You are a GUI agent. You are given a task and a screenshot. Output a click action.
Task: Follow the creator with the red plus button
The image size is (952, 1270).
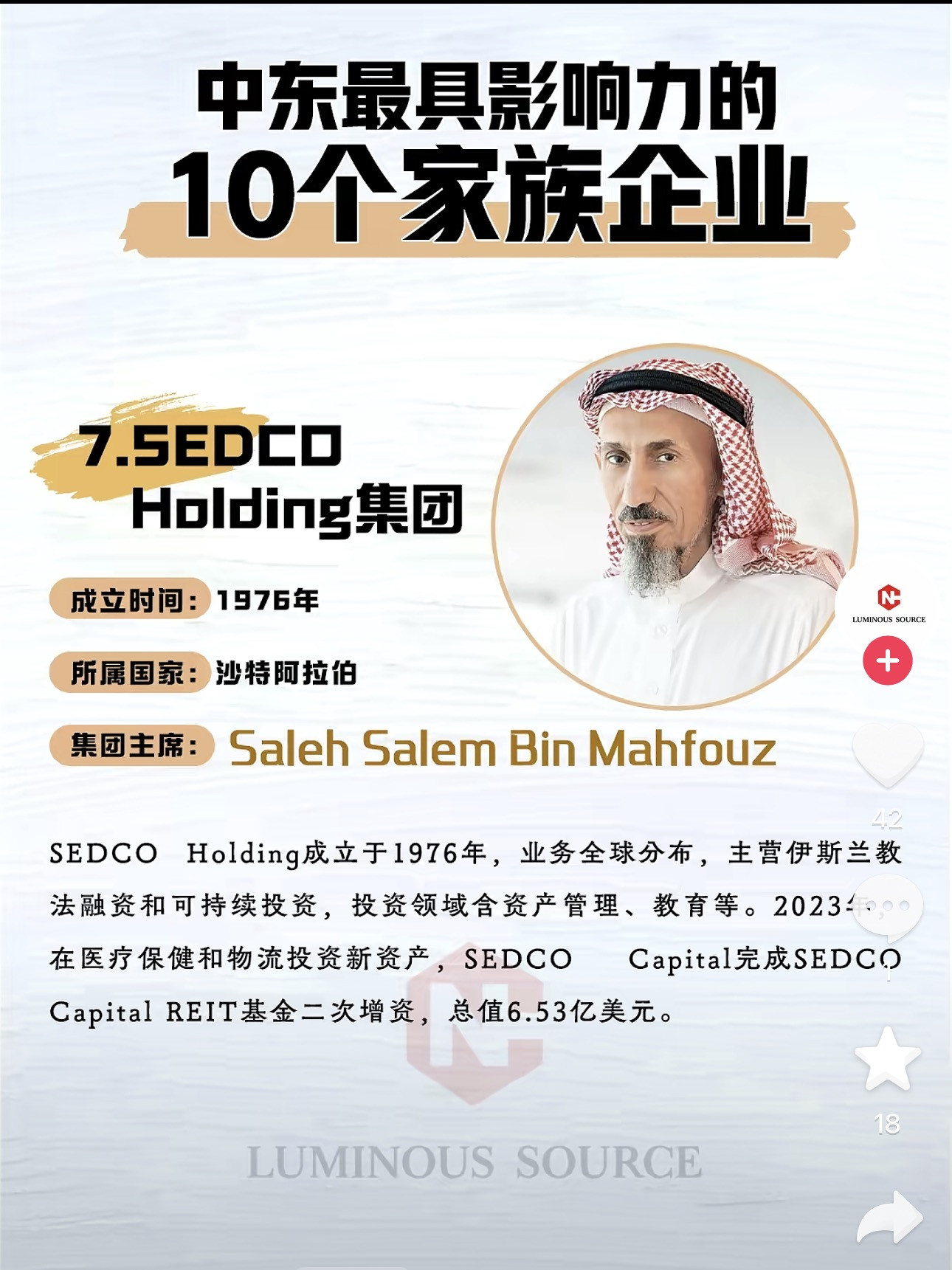(888, 660)
